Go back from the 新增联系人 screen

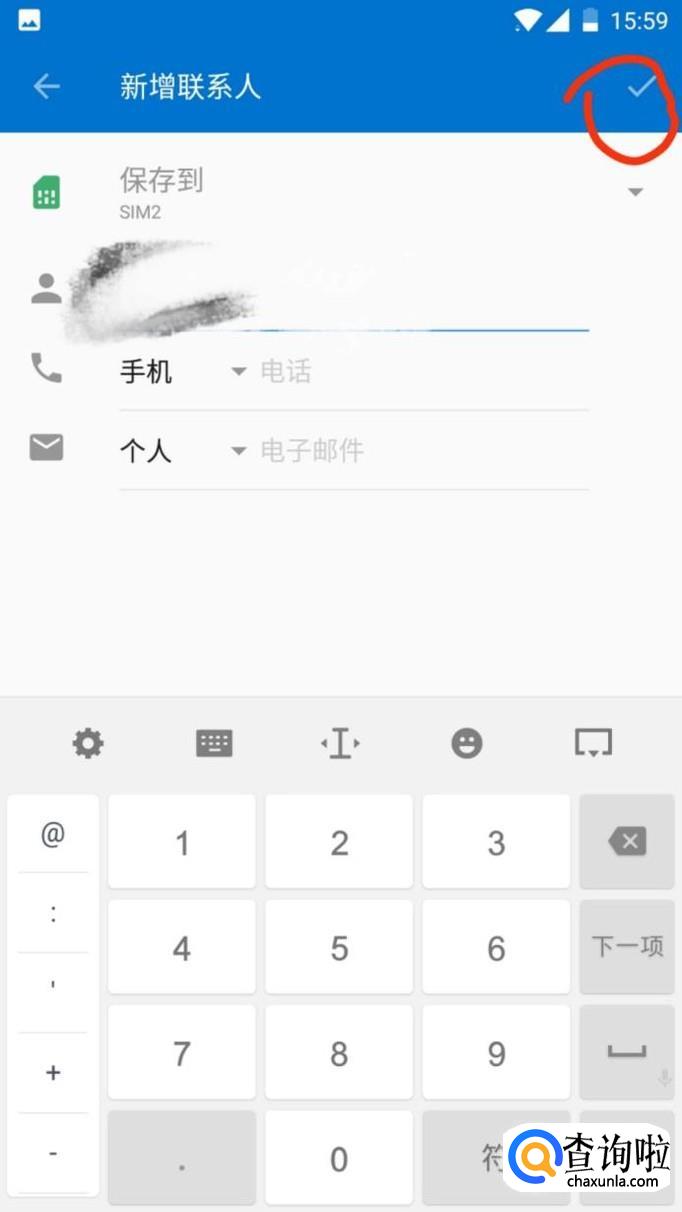[x=46, y=87]
